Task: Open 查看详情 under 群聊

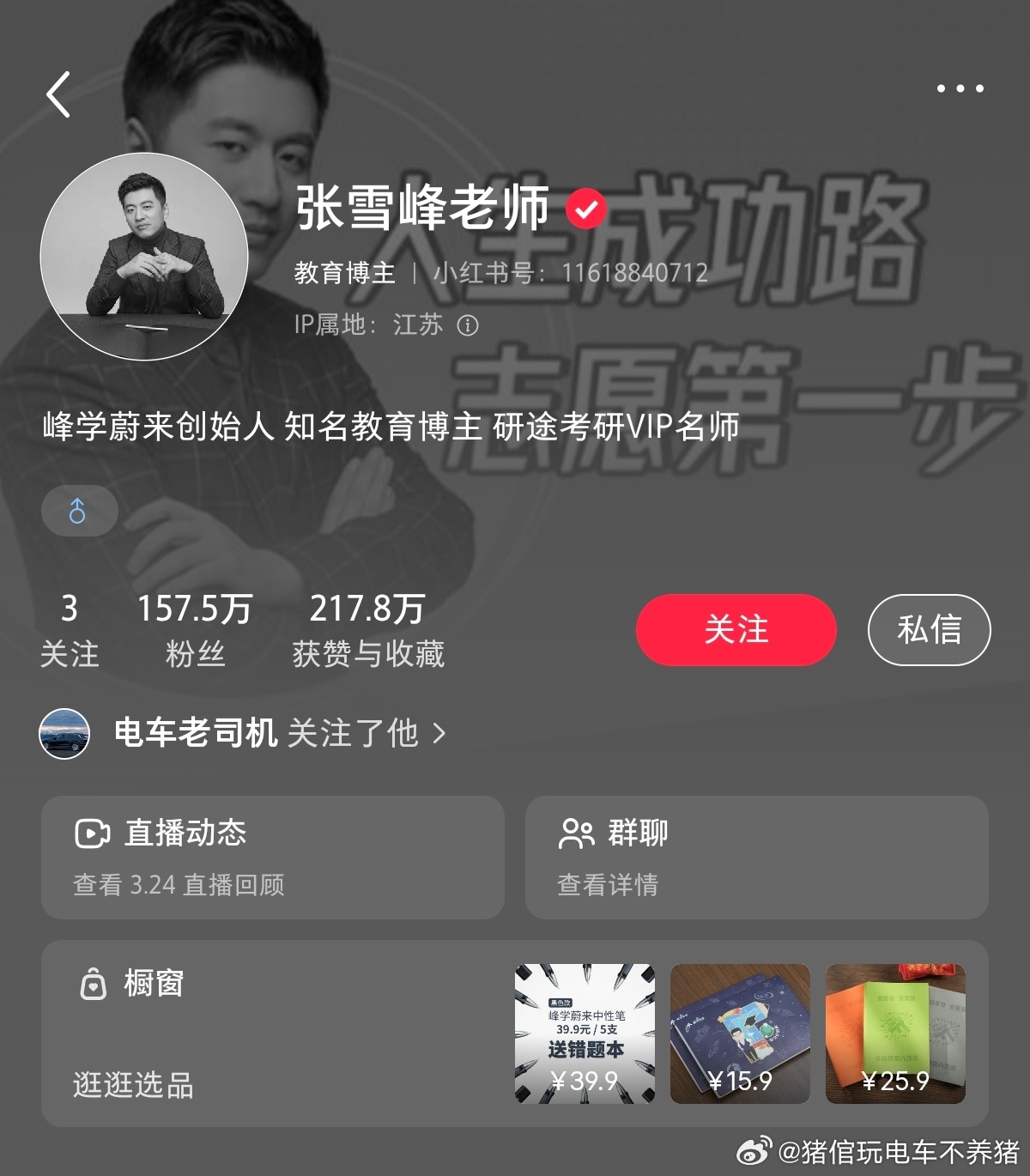Action: [606, 886]
